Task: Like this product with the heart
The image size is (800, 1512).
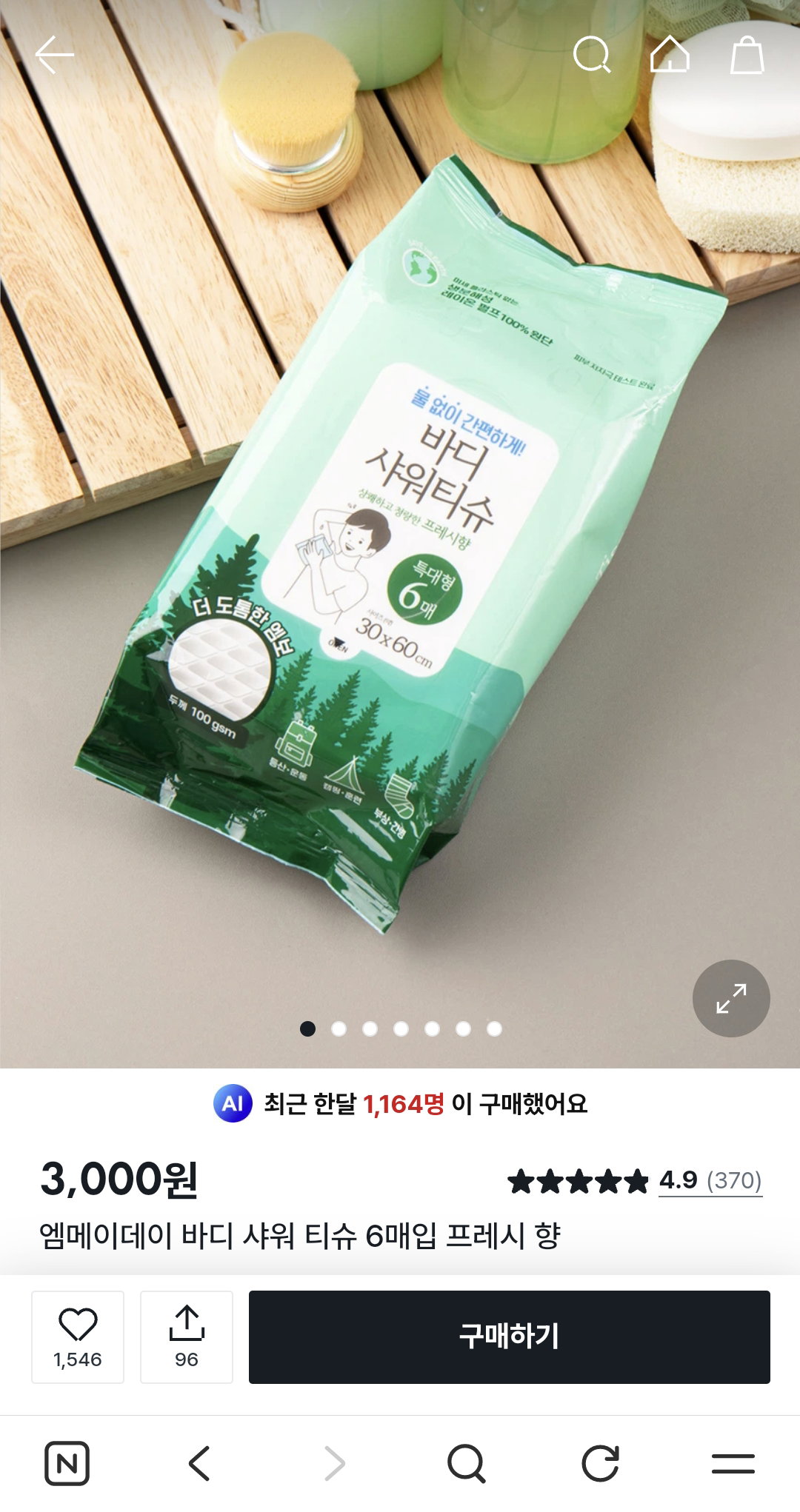Action: [78, 1337]
